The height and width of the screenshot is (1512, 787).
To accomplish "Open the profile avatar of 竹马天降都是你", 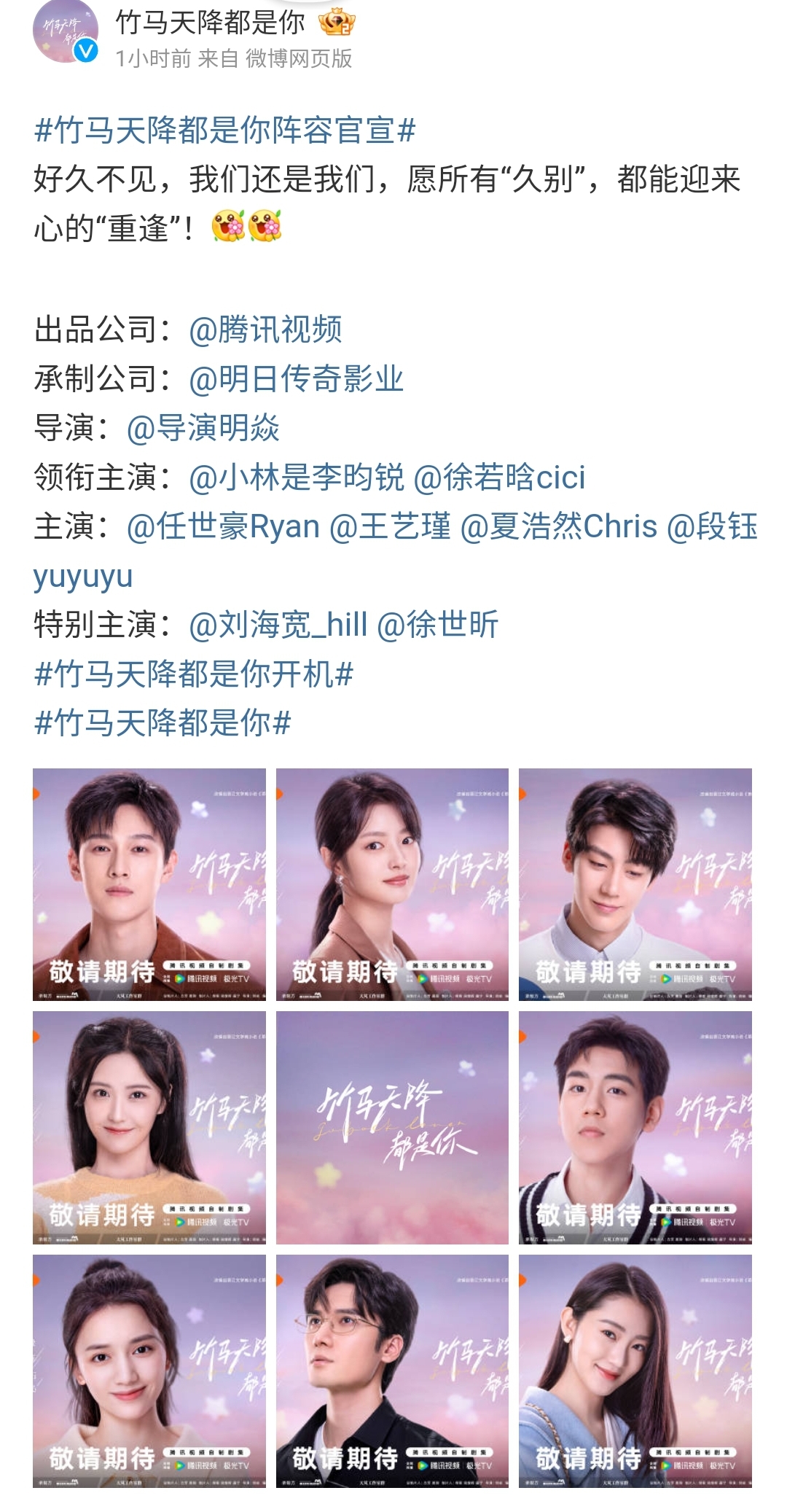I will coord(65,31).
